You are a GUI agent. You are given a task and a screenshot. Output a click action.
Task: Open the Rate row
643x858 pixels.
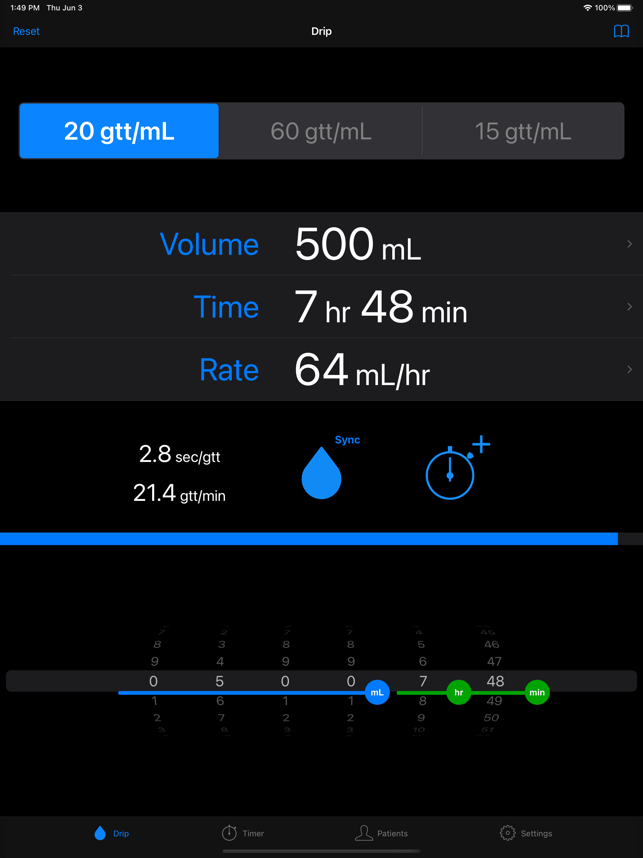click(321, 370)
